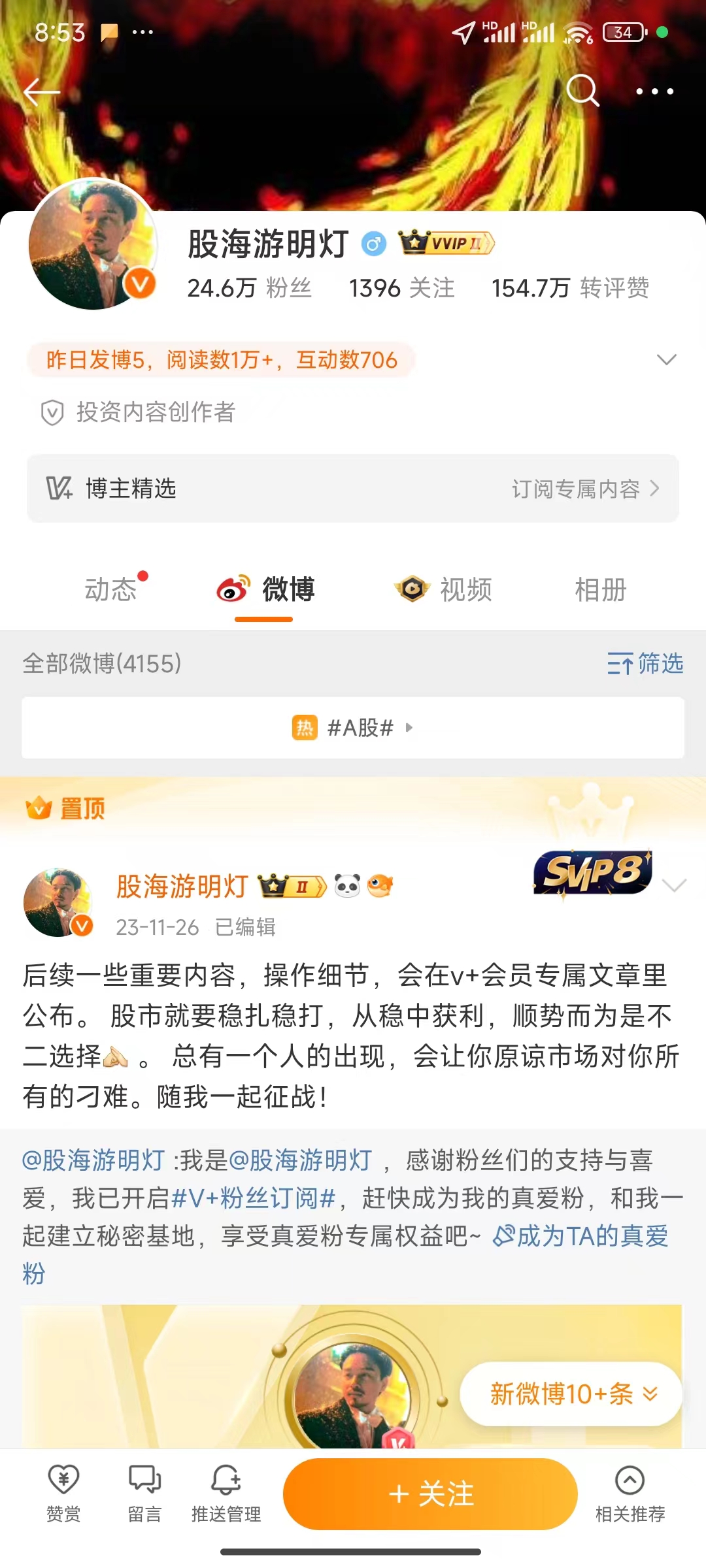This screenshot has height=1568, width=706.
Task: Go back using the top arrow
Action: (41, 92)
